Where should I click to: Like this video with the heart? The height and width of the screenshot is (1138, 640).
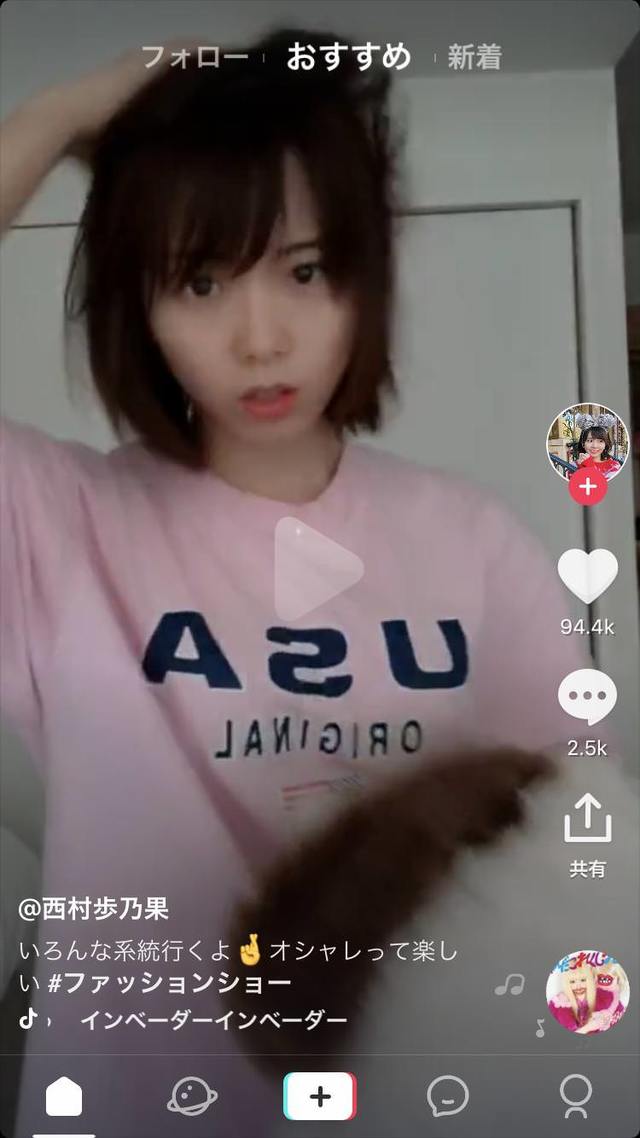[588, 576]
